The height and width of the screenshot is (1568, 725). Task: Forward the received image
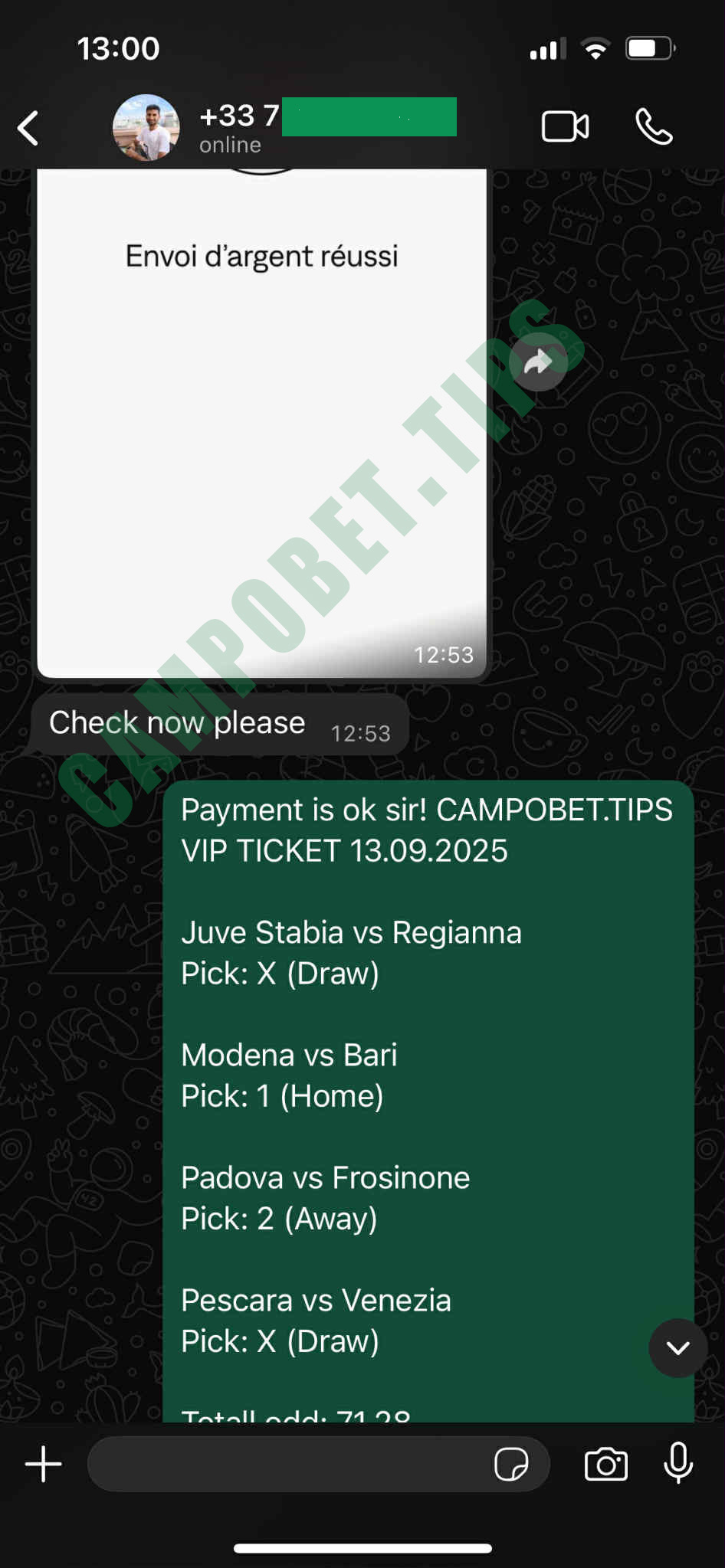[538, 363]
